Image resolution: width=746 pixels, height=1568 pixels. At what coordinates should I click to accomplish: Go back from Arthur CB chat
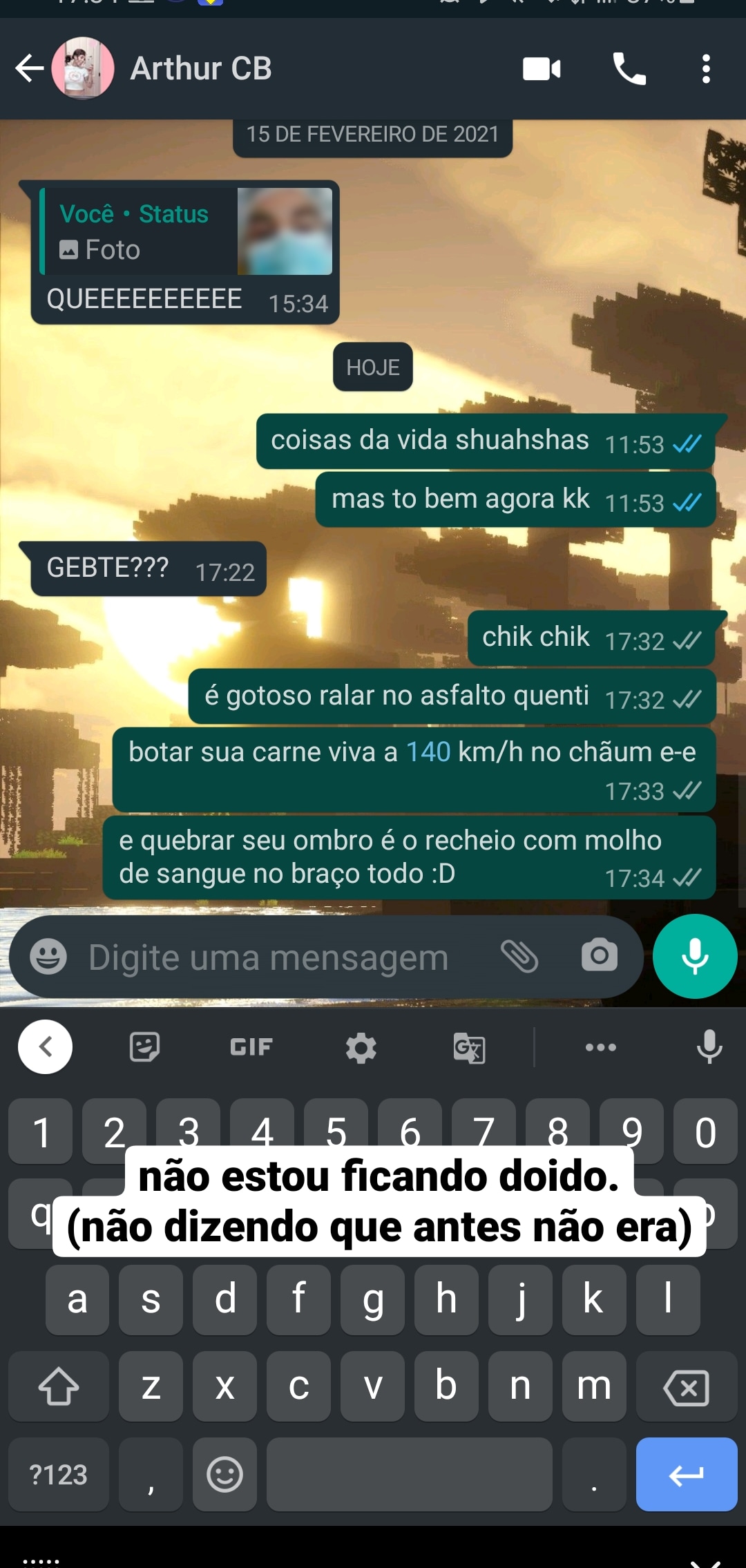(x=29, y=68)
